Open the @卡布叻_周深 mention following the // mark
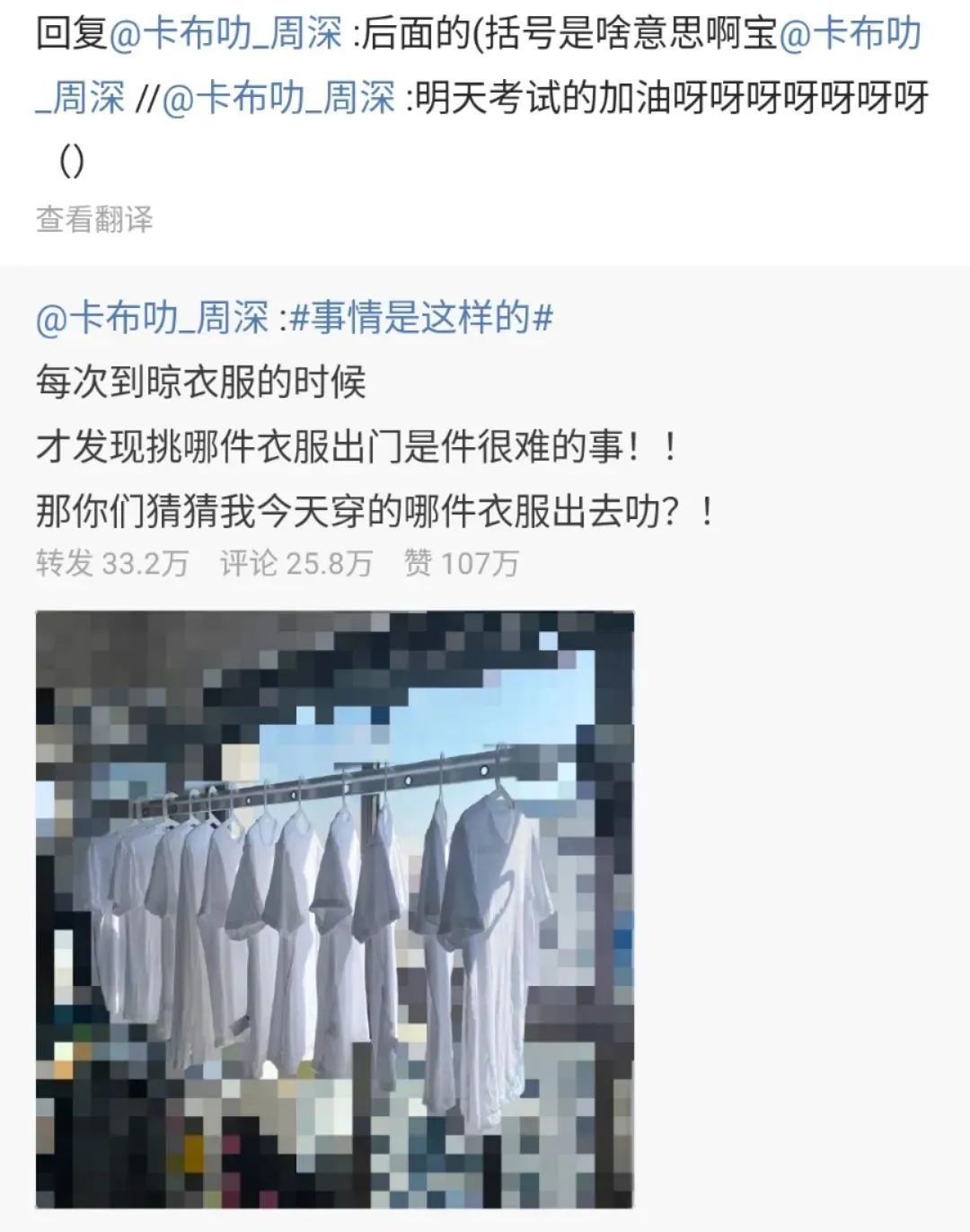The height and width of the screenshot is (1232, 970). (278, 99)
